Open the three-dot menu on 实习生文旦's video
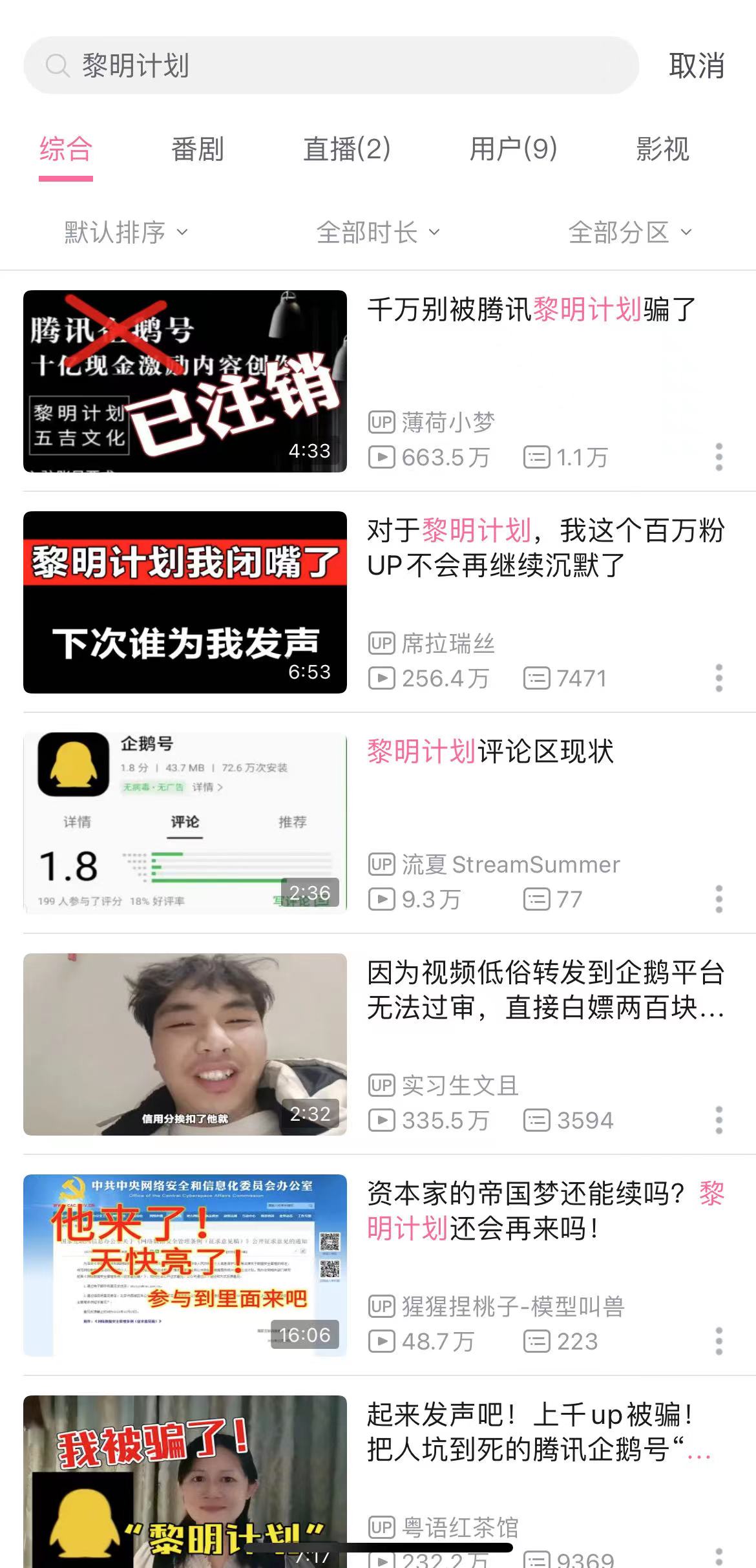 pyautogui.click(x=719, y=1119)
